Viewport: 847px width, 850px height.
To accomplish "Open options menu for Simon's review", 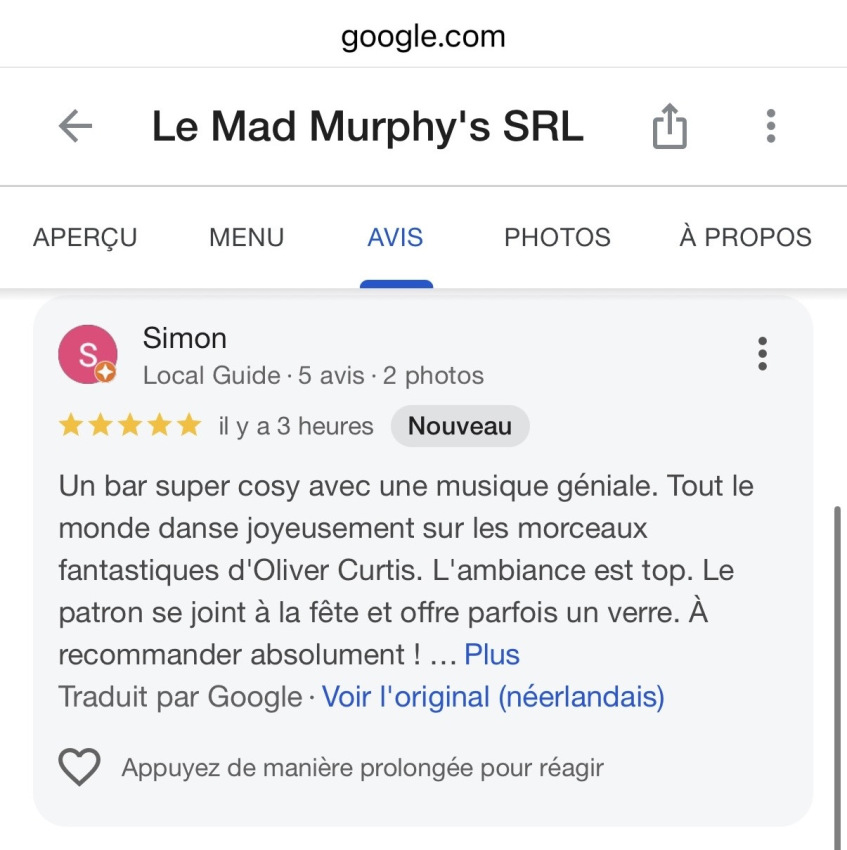I will pyautogui.click(x=762, y=354).
